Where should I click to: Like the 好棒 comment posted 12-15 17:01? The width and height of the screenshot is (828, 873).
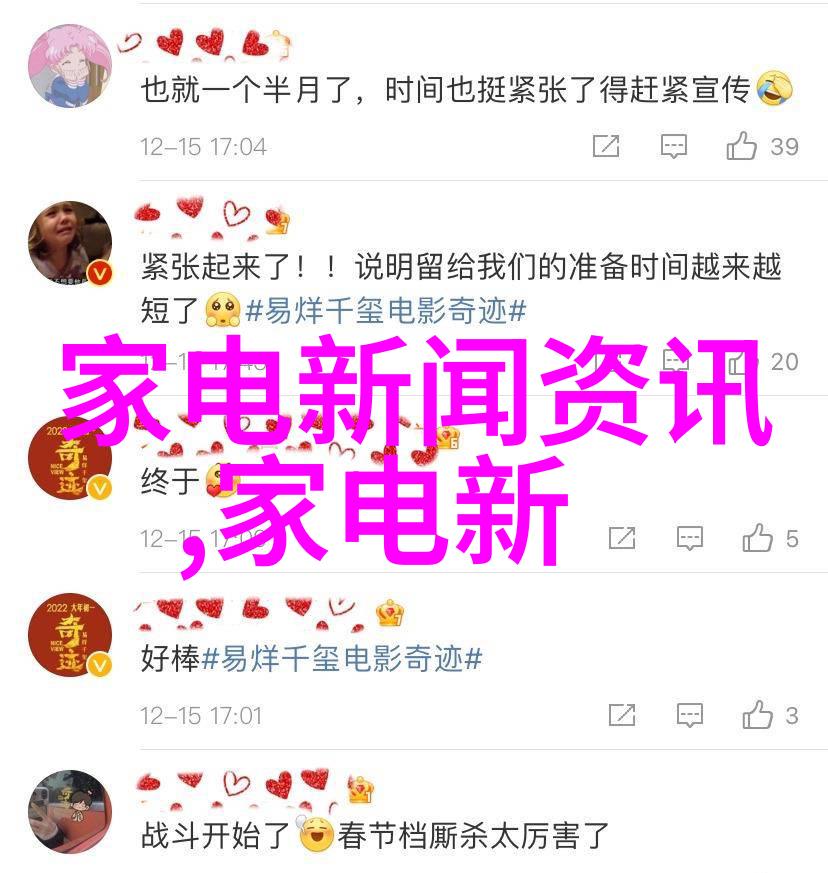757,716
